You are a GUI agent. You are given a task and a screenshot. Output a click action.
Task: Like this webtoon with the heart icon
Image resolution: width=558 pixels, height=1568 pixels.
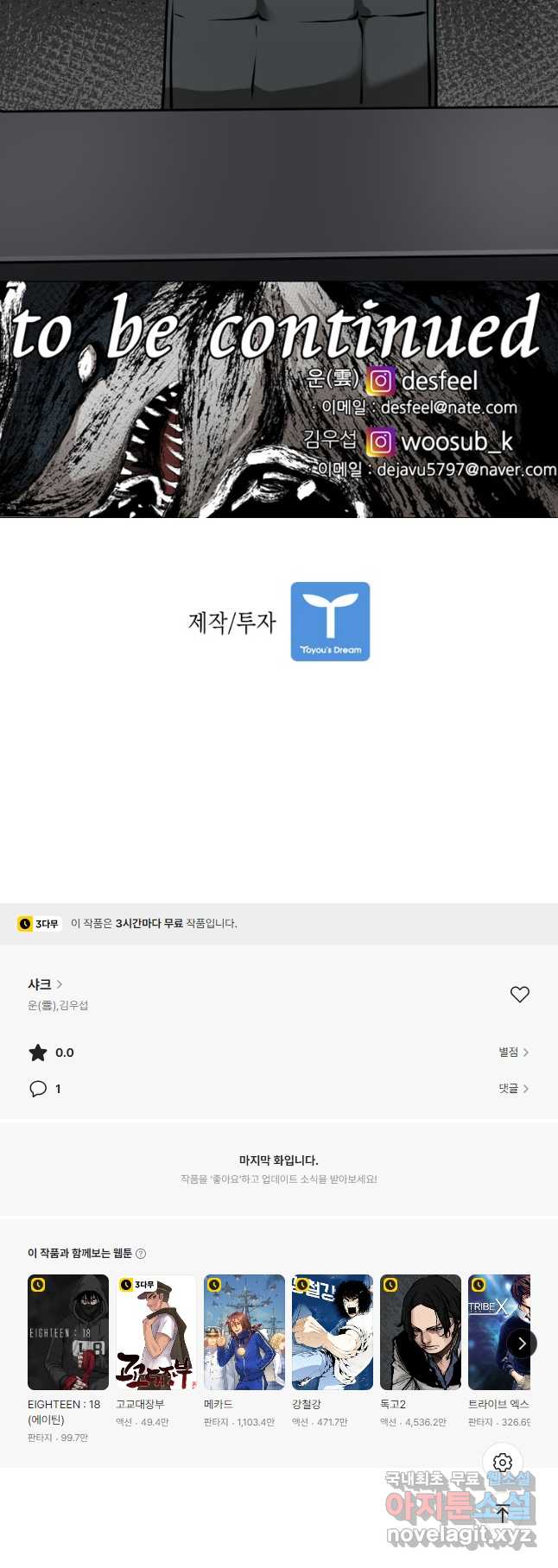click(519, 995)
